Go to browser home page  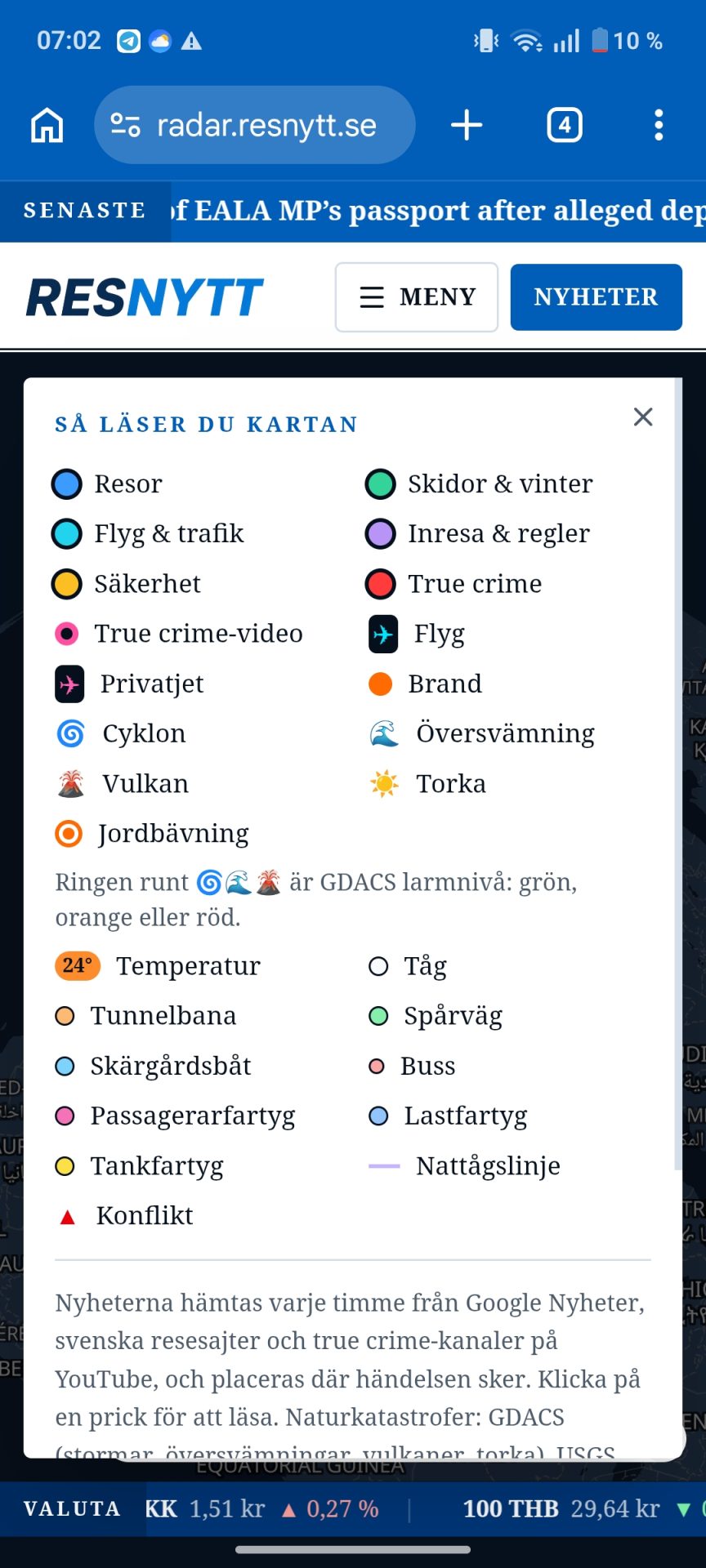pos(47,126)
